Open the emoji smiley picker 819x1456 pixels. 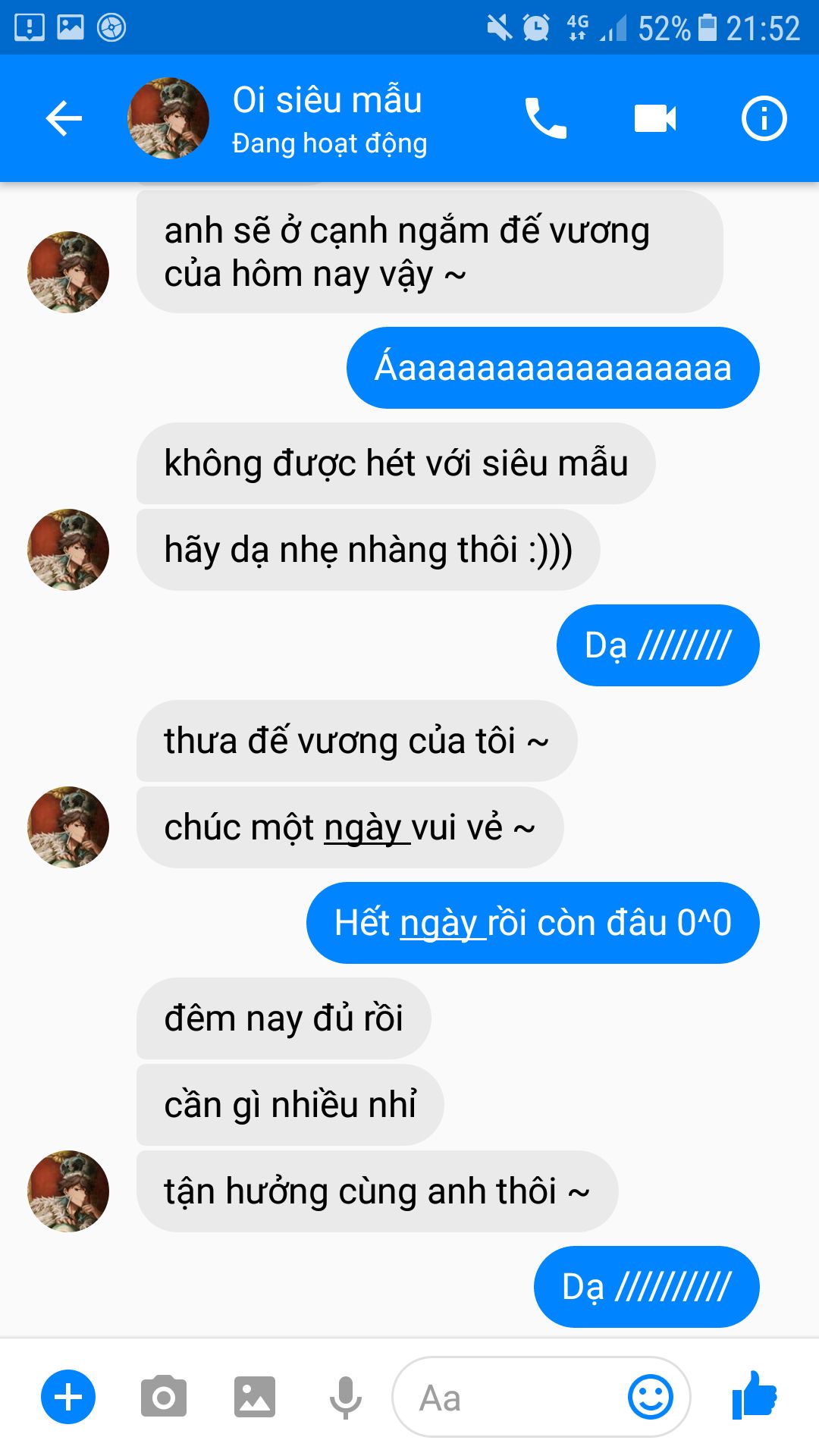[651, 1397]
